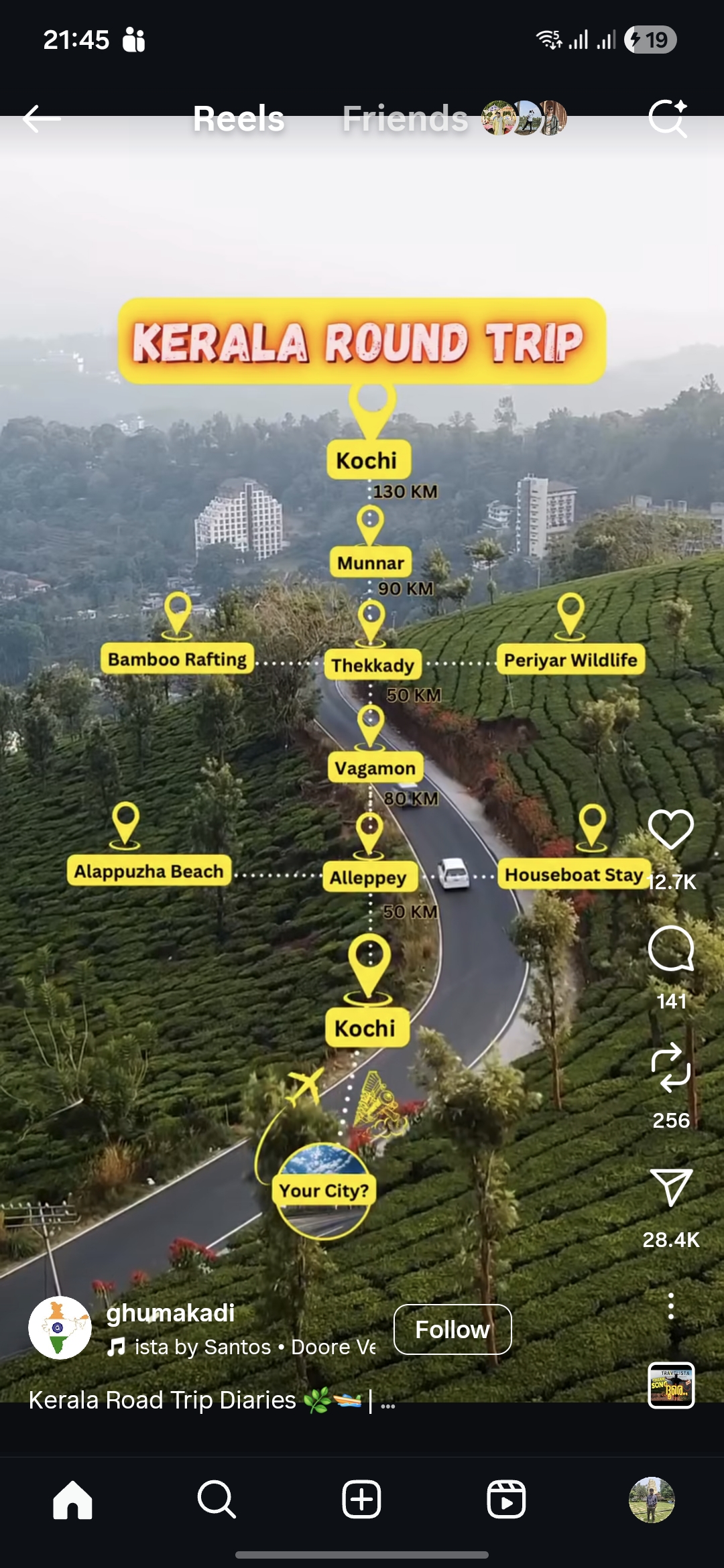Go to the Home feed tab
Image resolution: width=724 pixels, height=1568 pixels.
click(x=72, y=1500)
